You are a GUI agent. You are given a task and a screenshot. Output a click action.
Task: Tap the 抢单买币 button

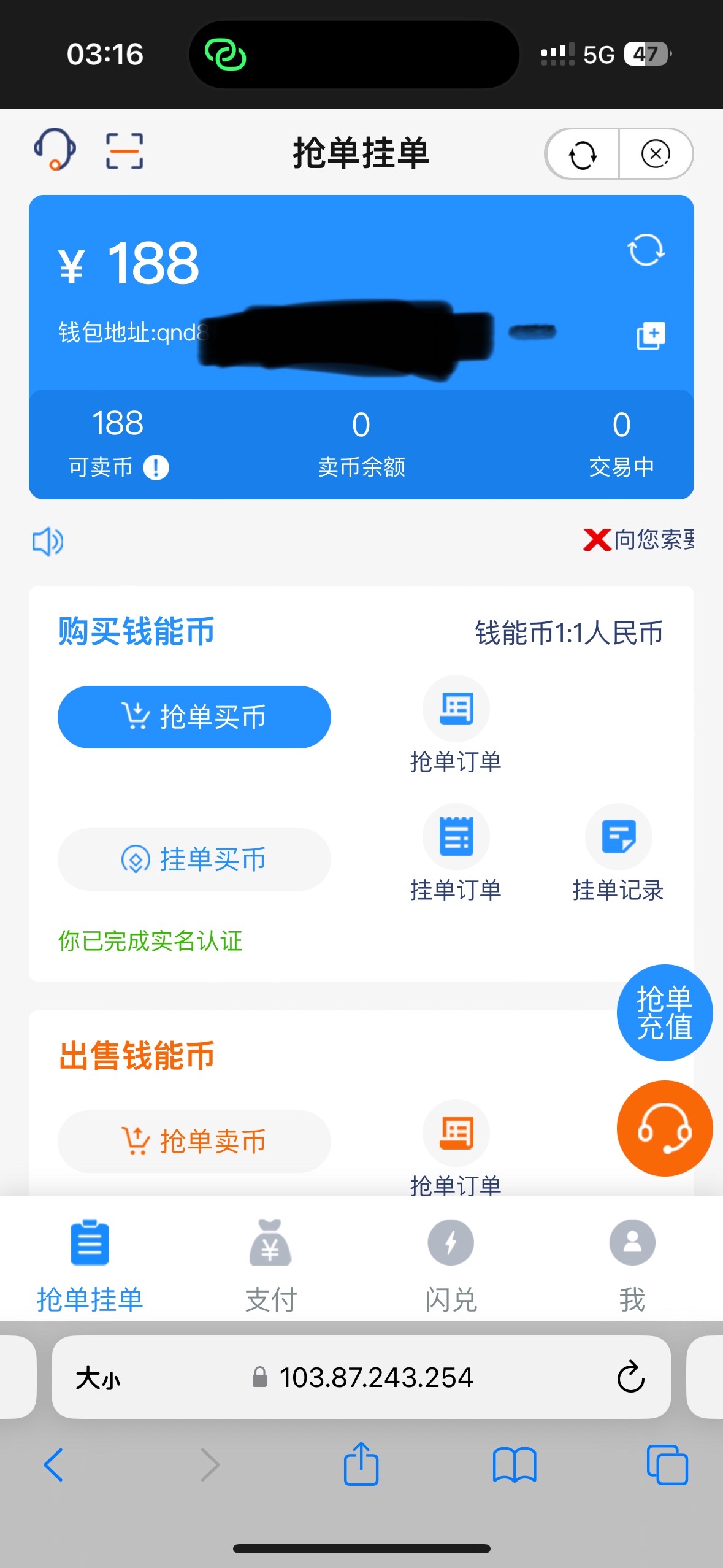(194, 717)
